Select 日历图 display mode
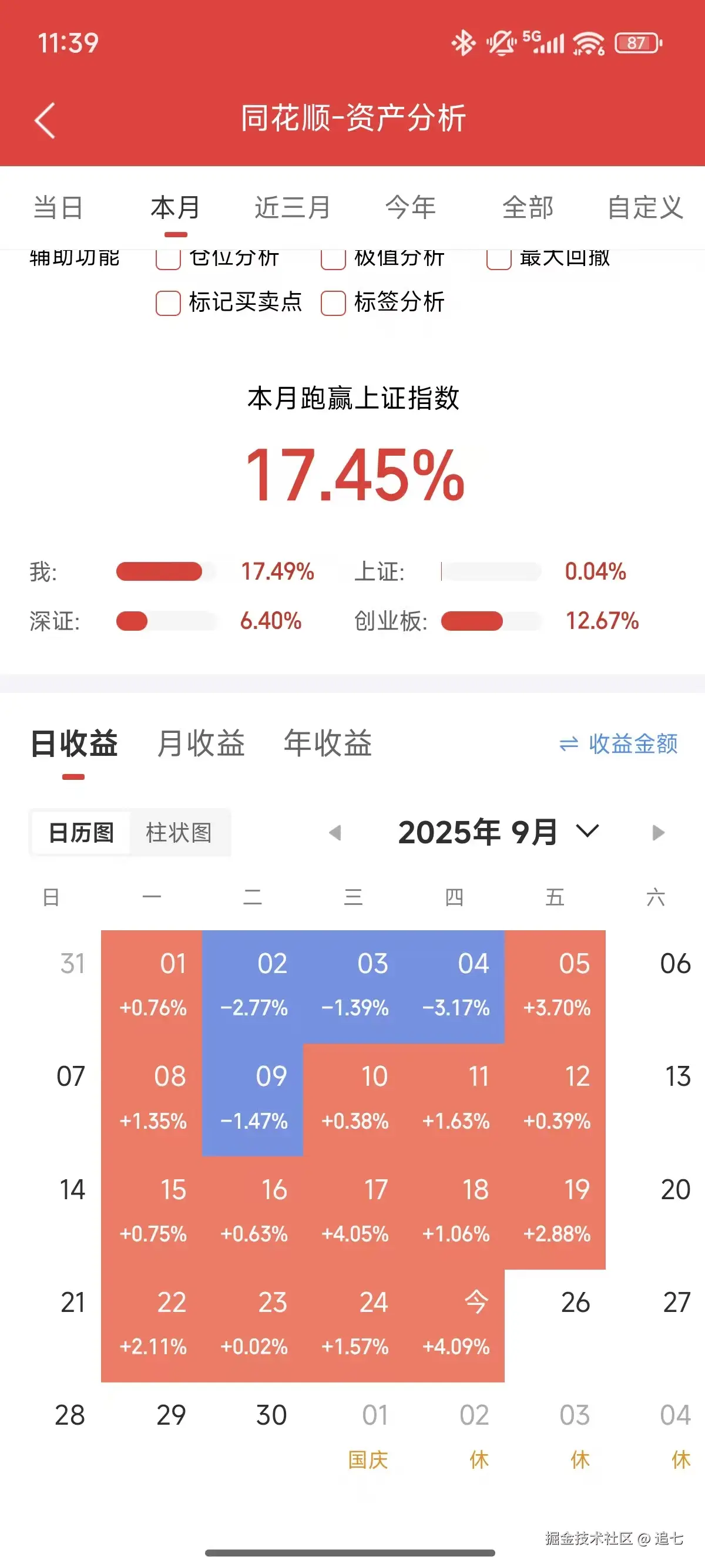Image resolution: width=705 pixels, height=1568 pixels. click(81, 833)
